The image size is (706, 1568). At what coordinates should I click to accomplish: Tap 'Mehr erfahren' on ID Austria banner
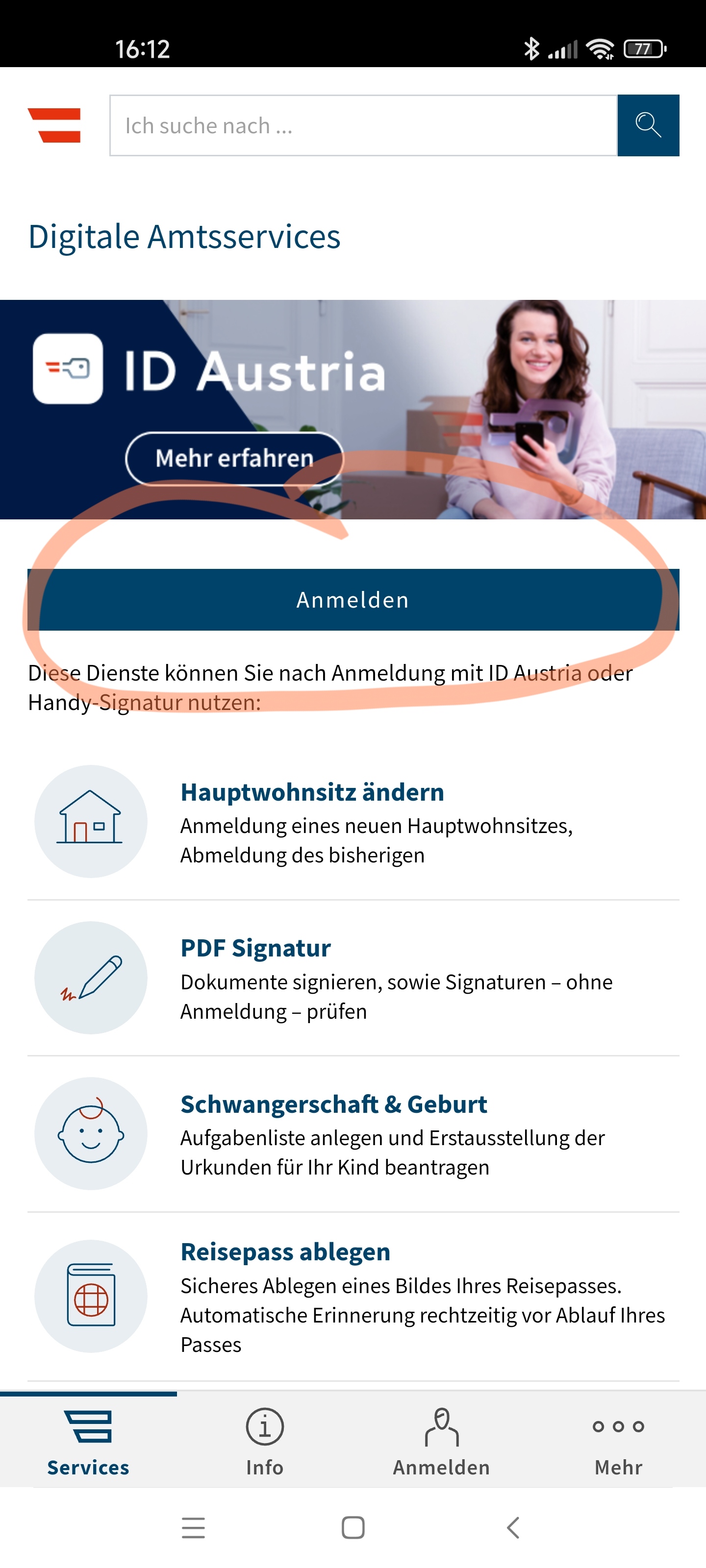tap(234, 458)
